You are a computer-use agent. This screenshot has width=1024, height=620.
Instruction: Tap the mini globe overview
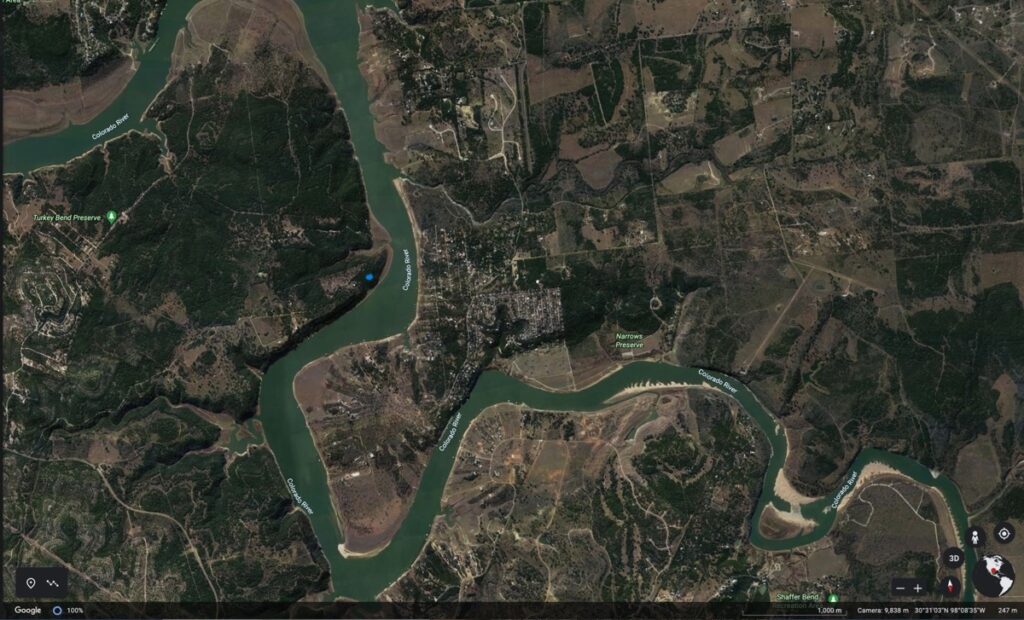click(993, 576)
